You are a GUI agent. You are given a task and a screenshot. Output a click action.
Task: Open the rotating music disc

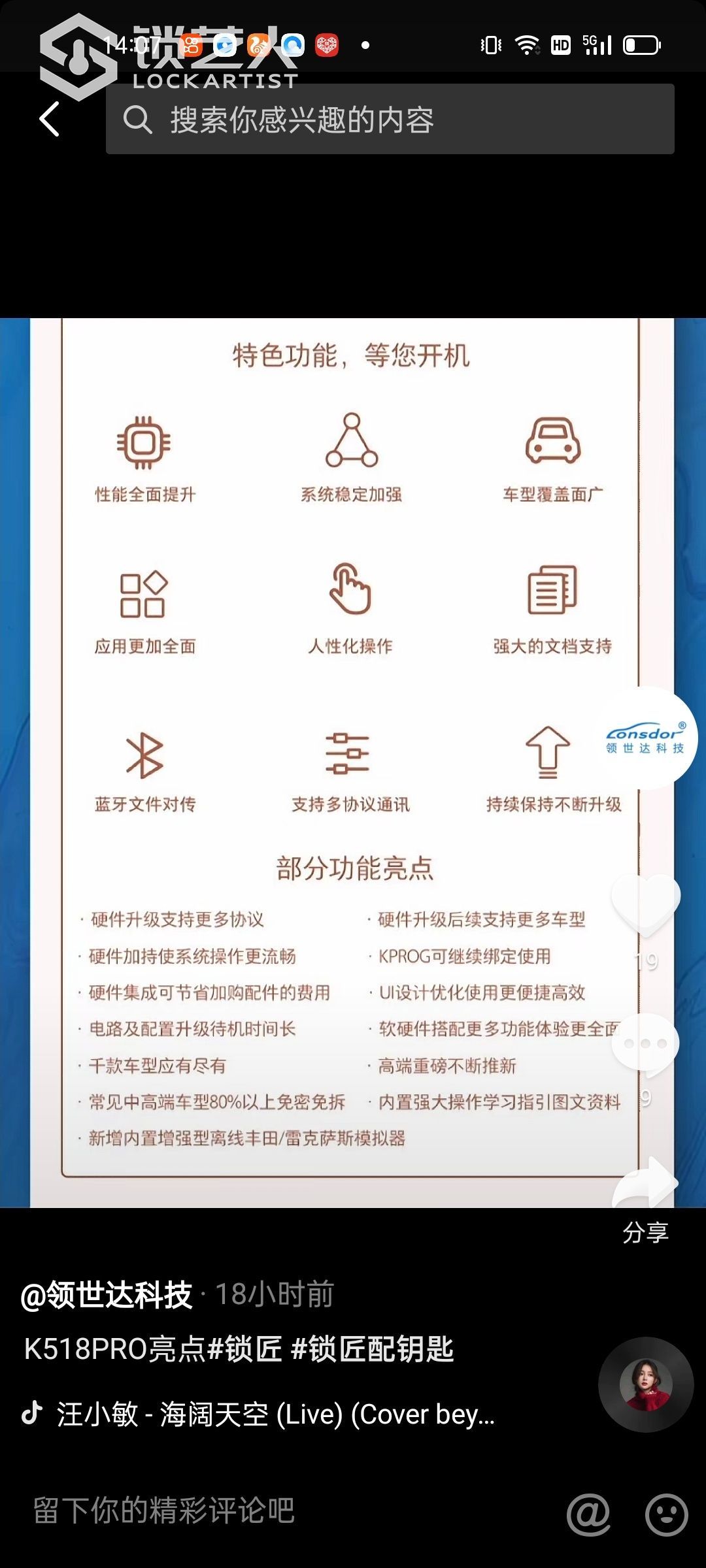click(645, 1384)
